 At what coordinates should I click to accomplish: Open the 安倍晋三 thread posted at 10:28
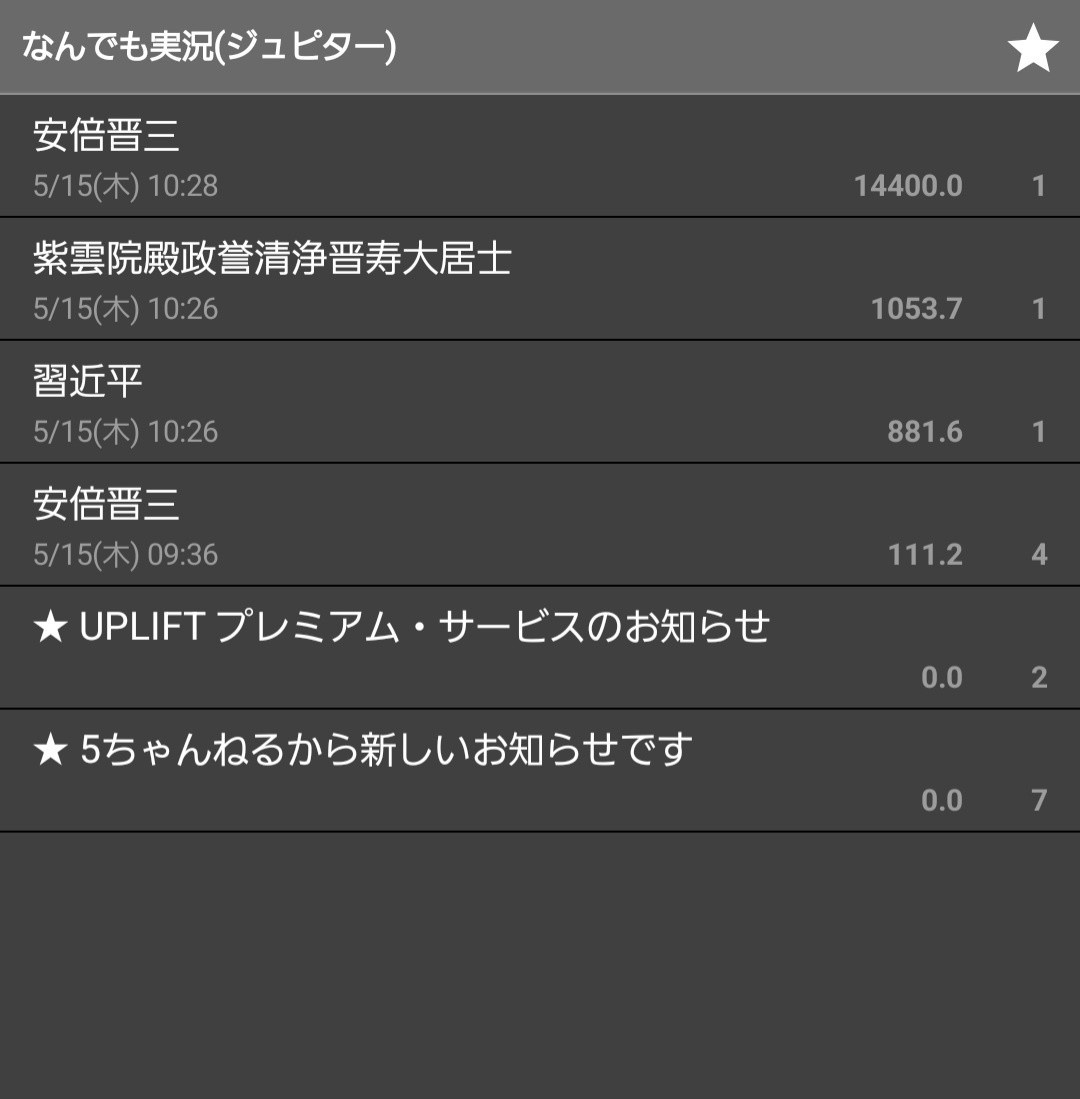pos(540,157)
